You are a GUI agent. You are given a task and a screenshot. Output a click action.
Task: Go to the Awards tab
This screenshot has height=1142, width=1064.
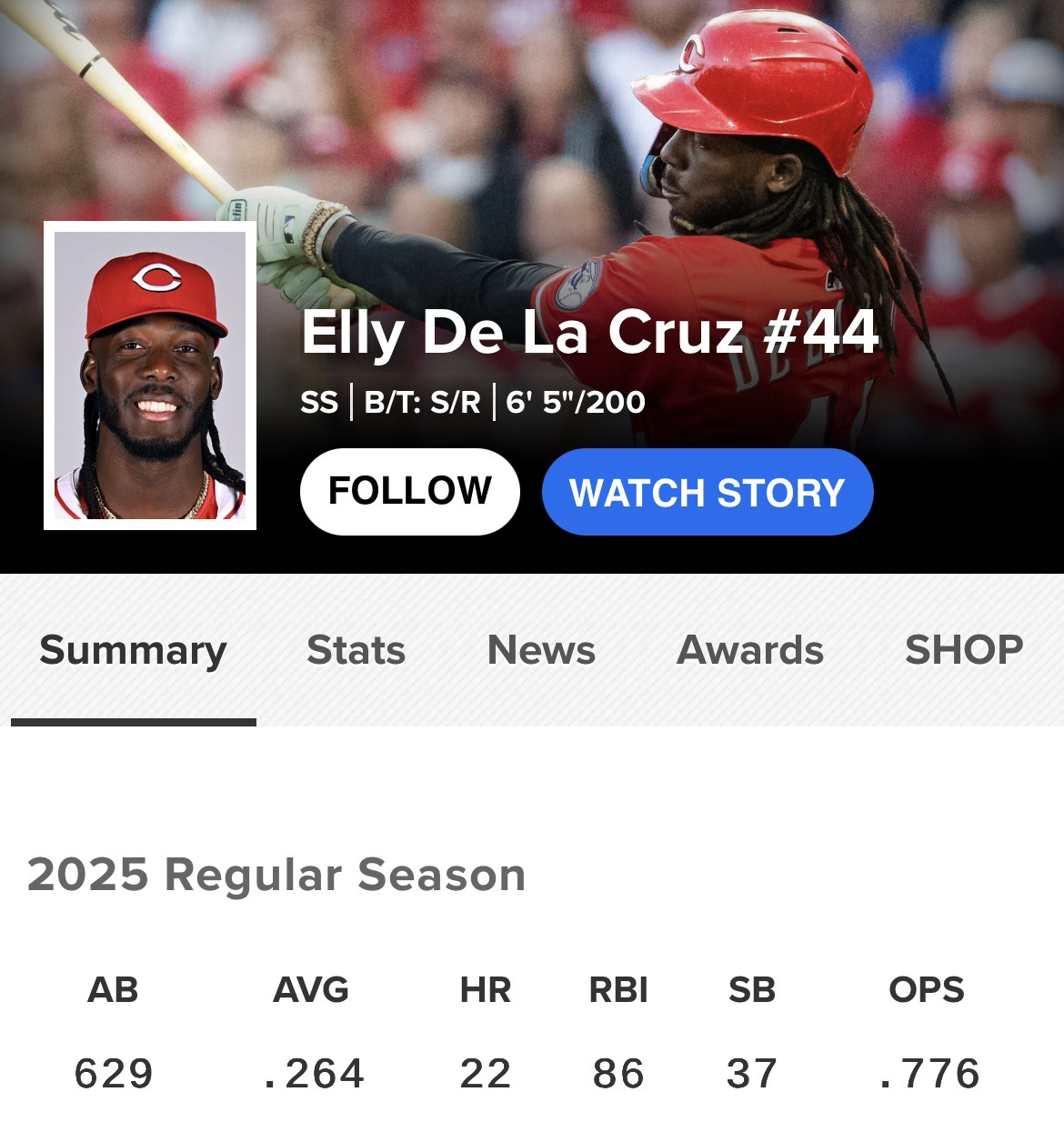click(749, 651)
